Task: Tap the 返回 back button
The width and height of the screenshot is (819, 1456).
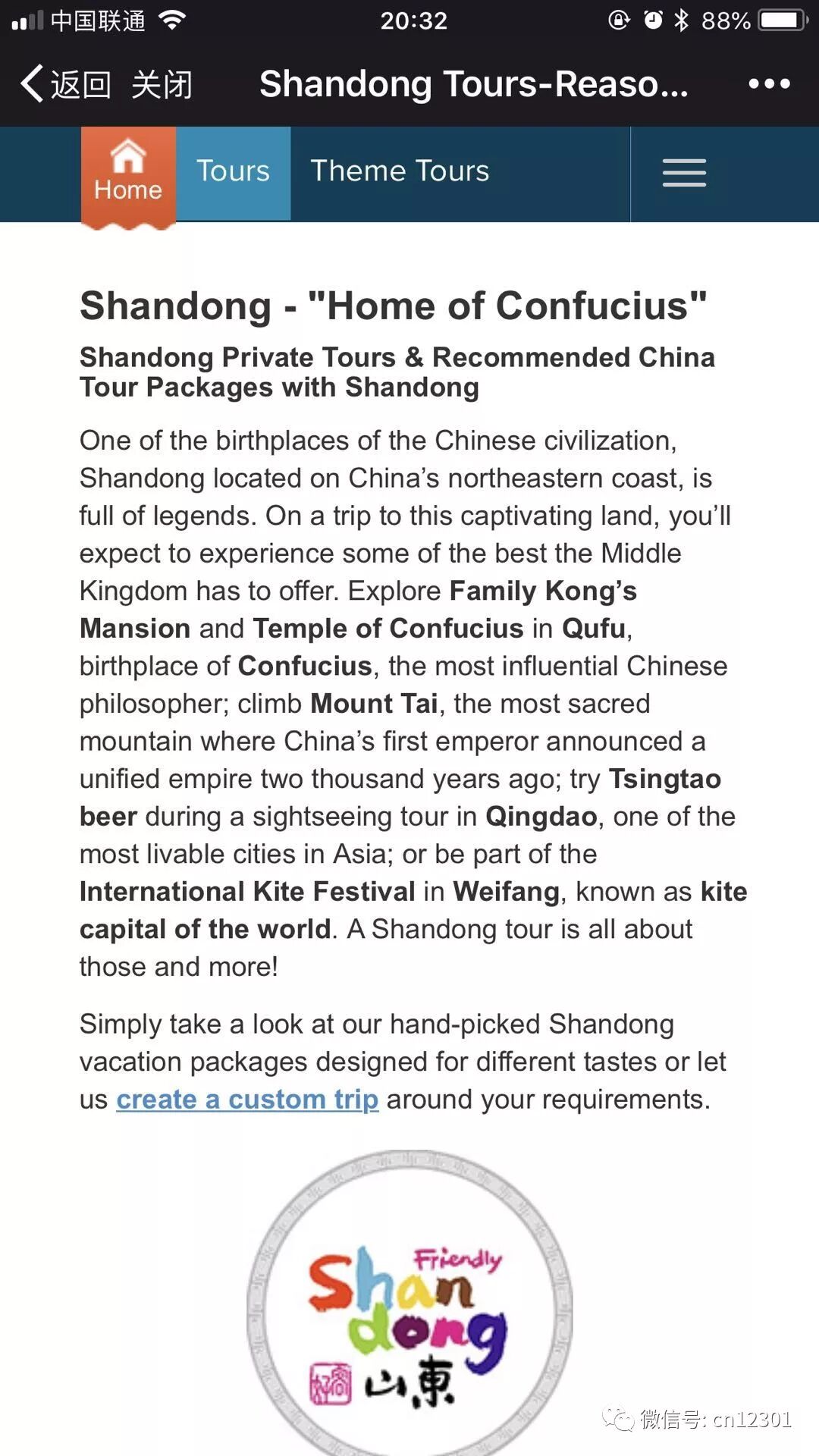Action: point(66,83)
